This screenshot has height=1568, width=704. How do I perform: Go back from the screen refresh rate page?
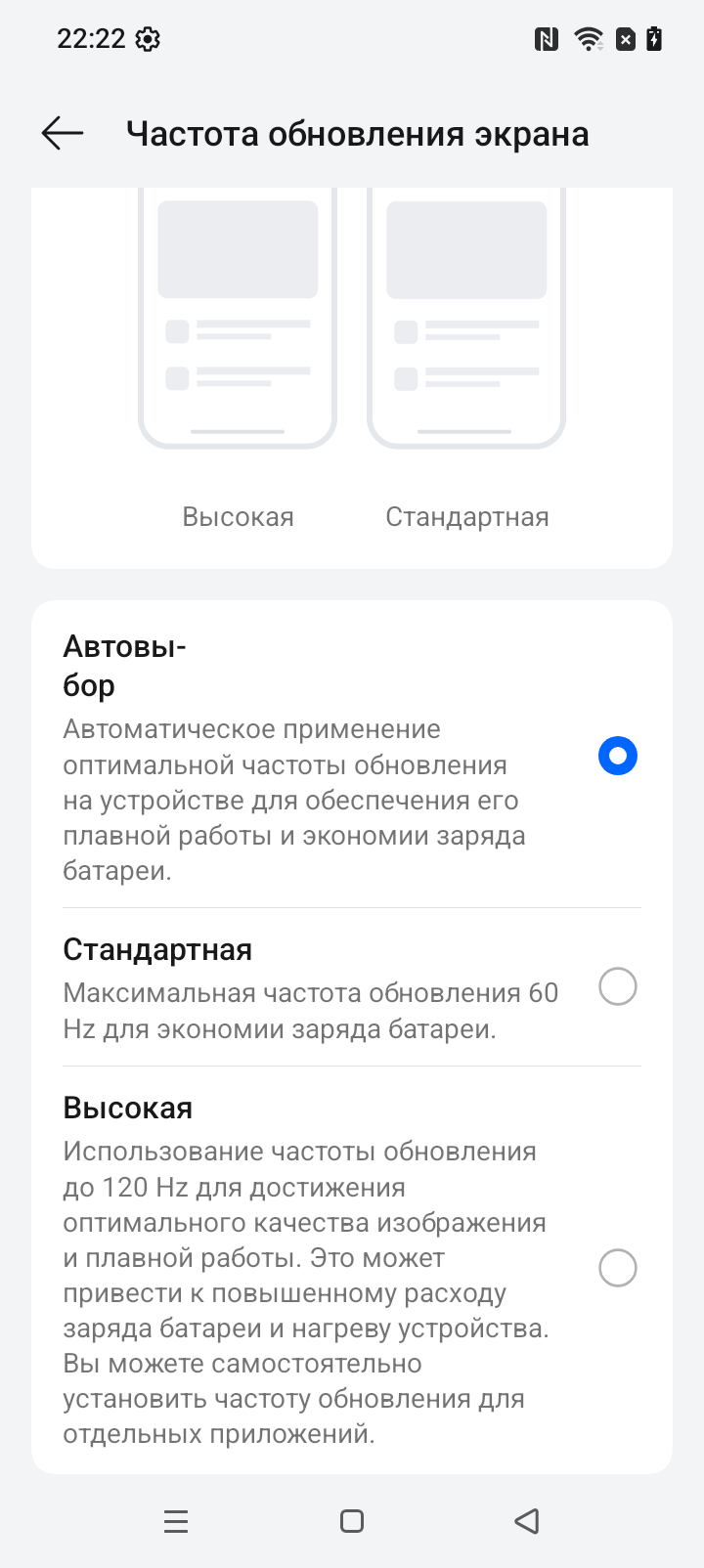tap(63, 133)
